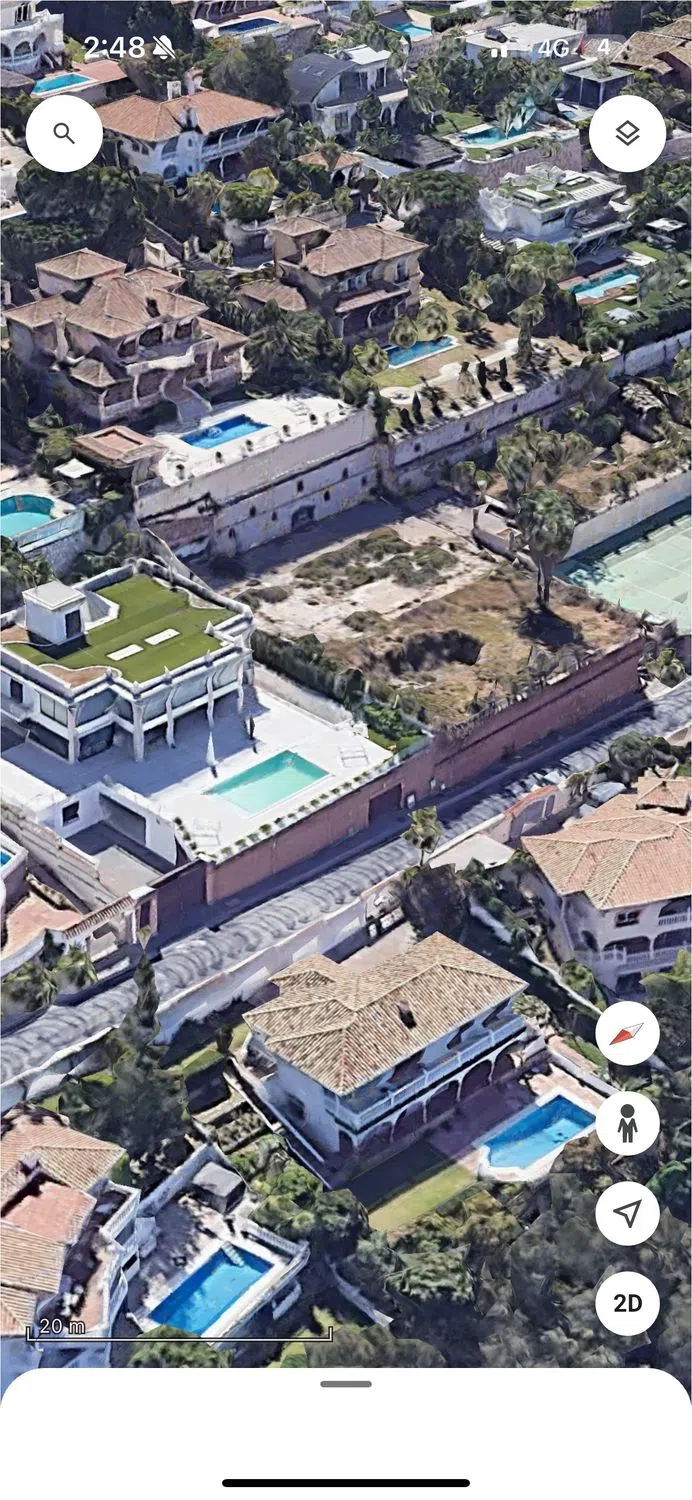This screenshot has width=692, height=1500.
Task: Fly to my current location
Action: tap(627, 1213)
